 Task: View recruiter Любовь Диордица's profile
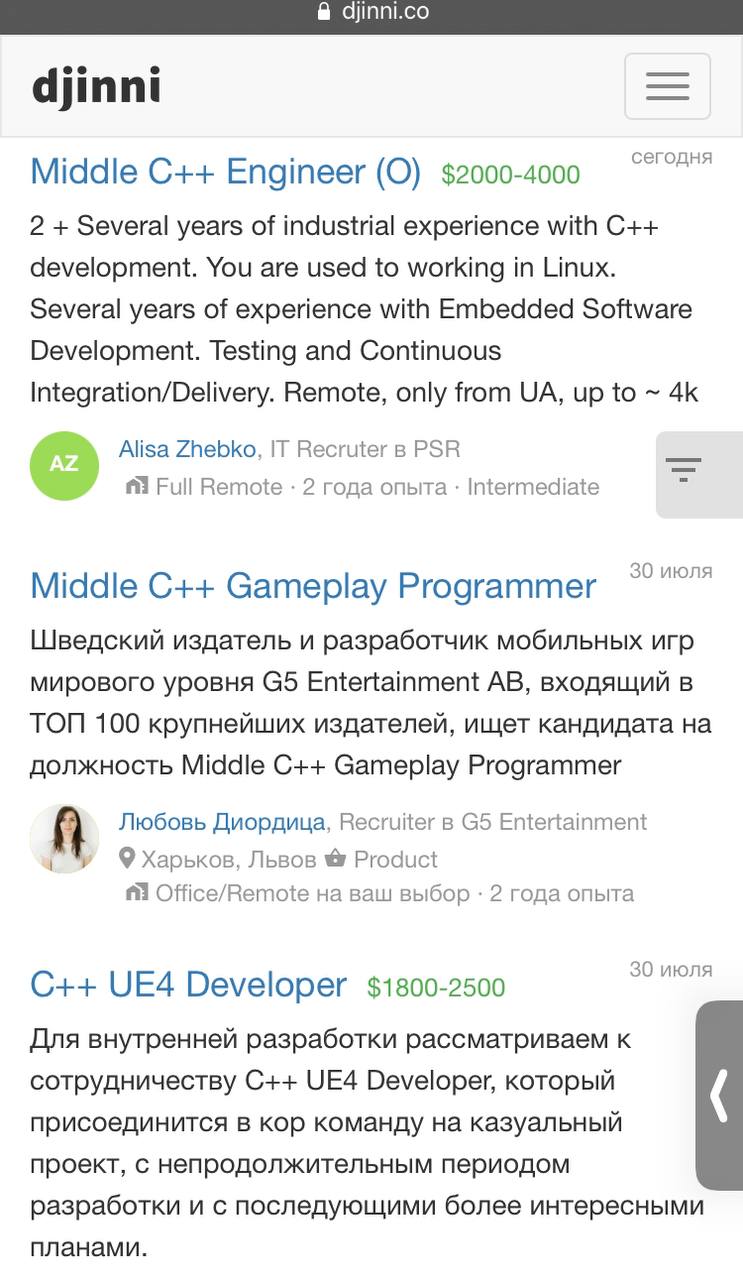coord(222,822)
